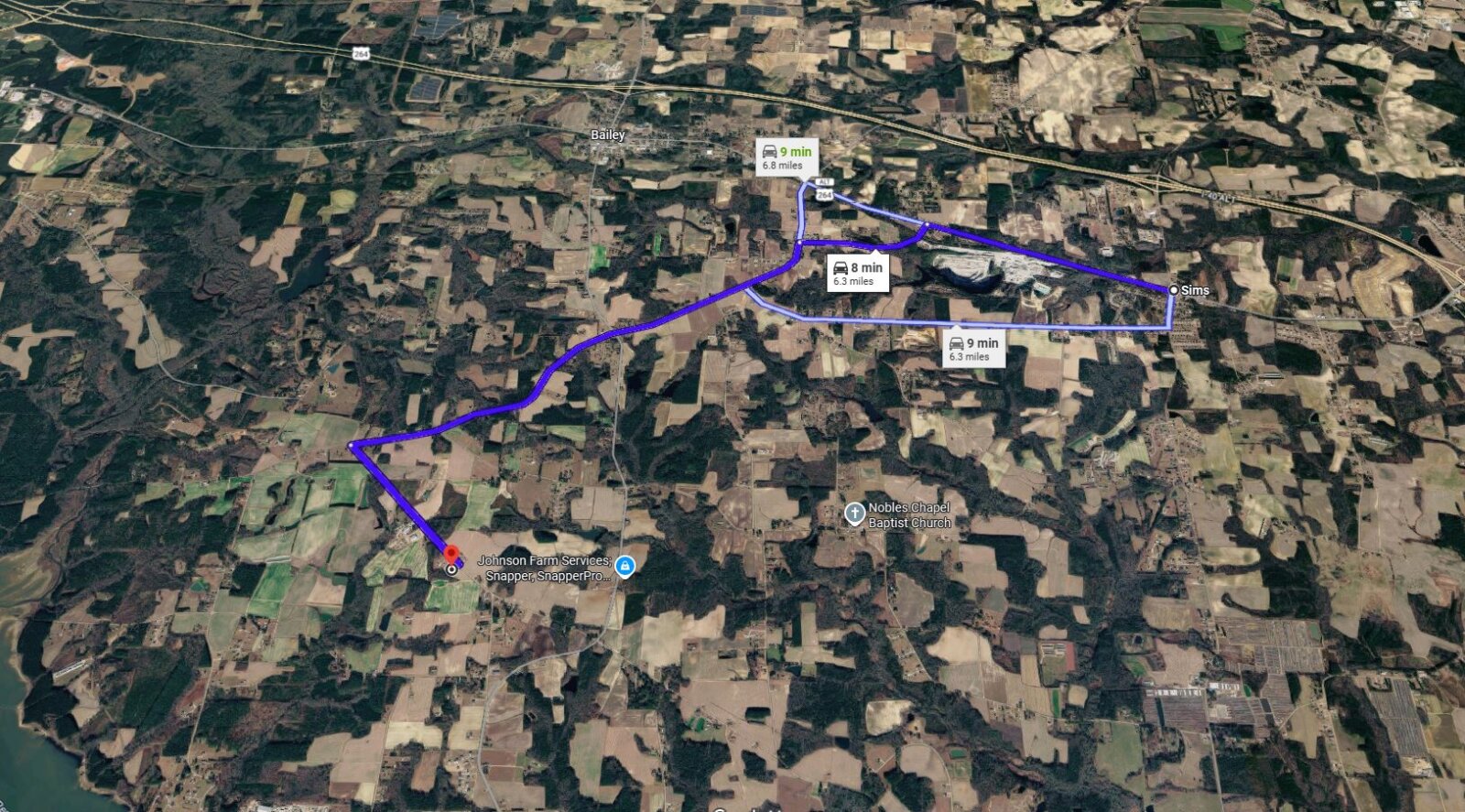
Task: Choose the 9 min 6.3 miles route
Action: click(x=973, y=349)
